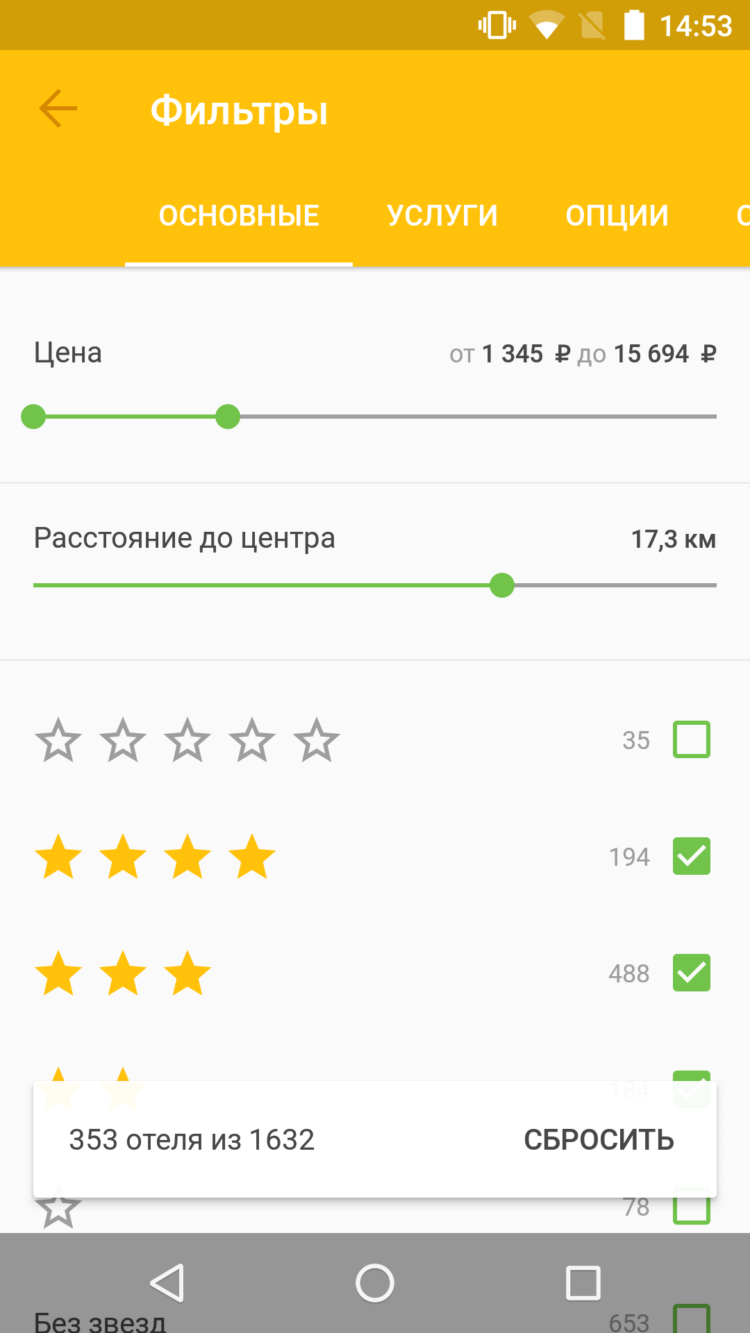Uncheck the four-star hotels checkbox
Viewport: 750px width, 1333px height.
point(691,856)
